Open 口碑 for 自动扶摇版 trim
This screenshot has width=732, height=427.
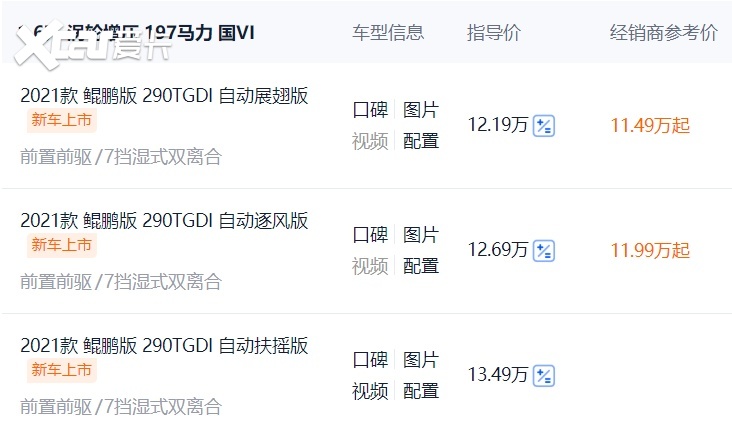(369, 360)
